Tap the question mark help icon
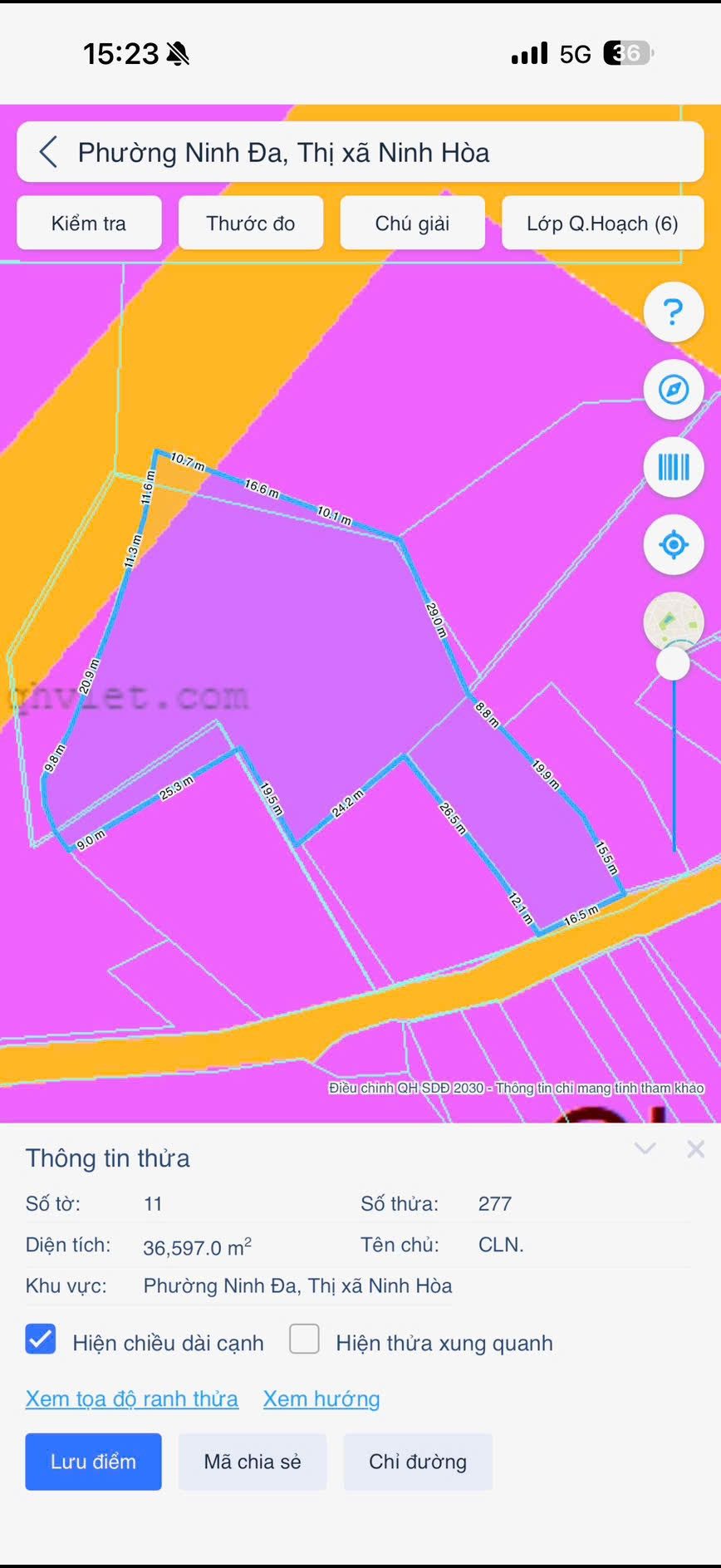Screen dimensions: 721x1568 674,312
